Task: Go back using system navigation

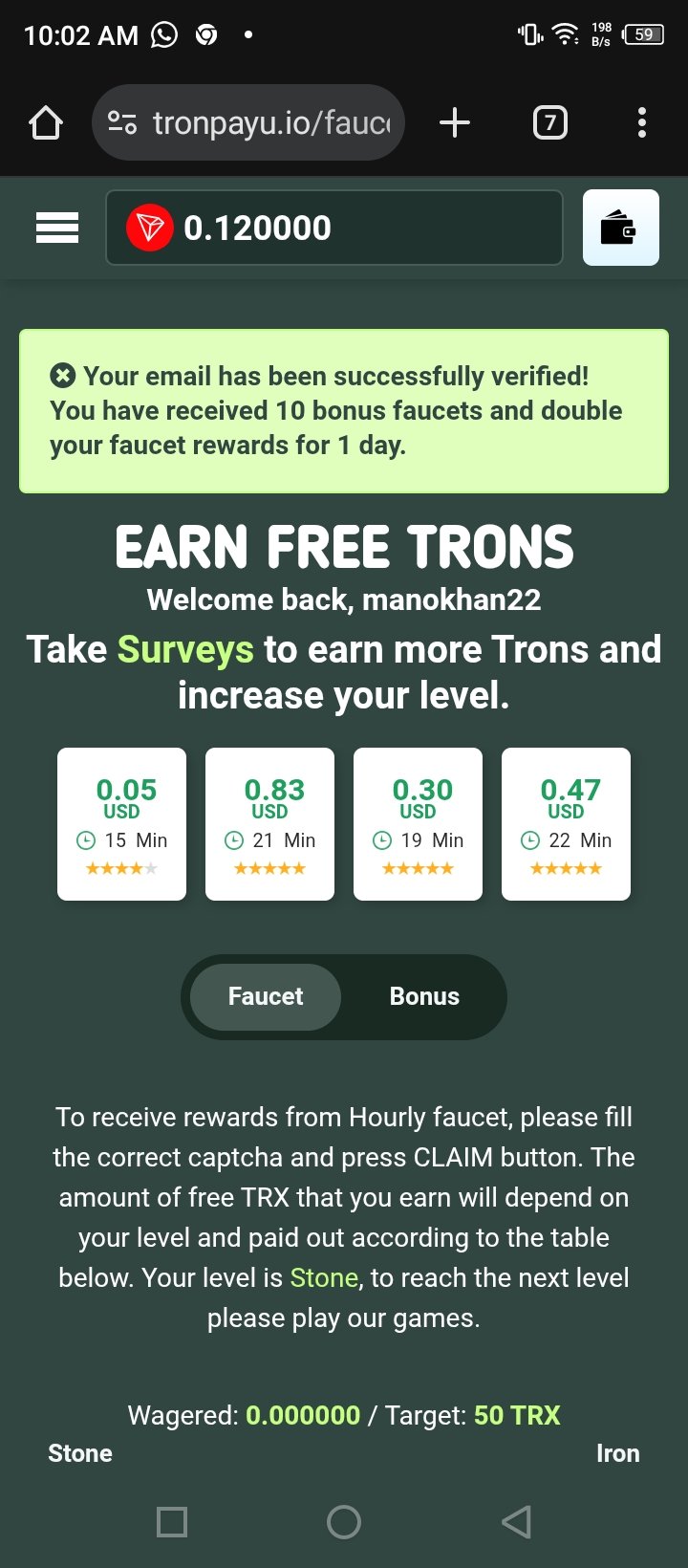Action: coord(516,1521)
